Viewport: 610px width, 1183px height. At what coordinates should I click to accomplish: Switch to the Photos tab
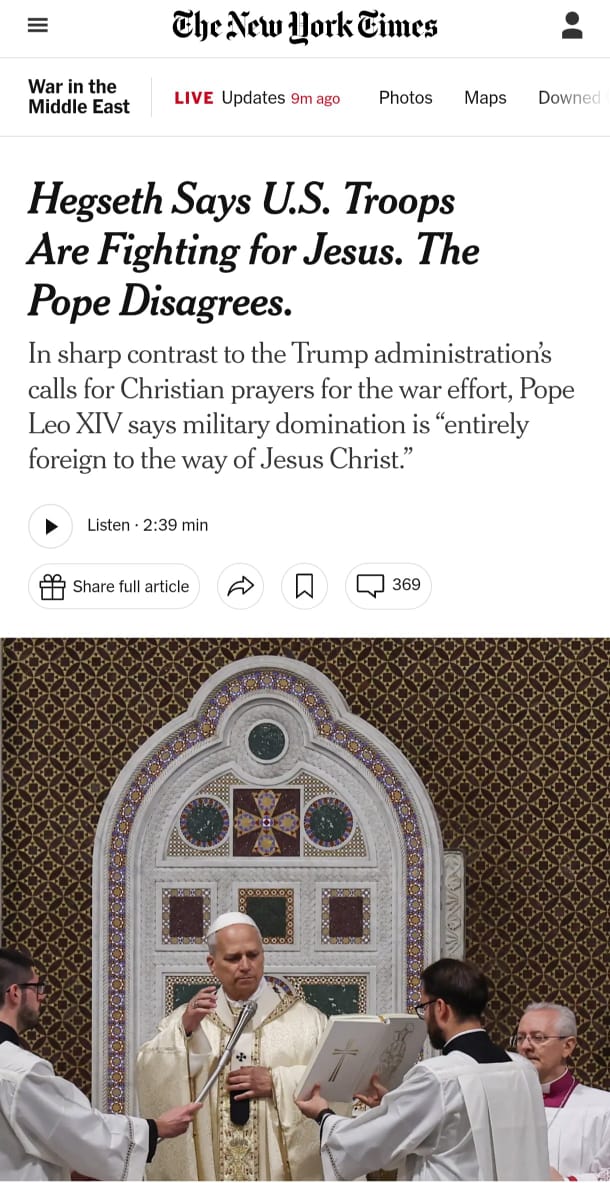pos(405,98)
